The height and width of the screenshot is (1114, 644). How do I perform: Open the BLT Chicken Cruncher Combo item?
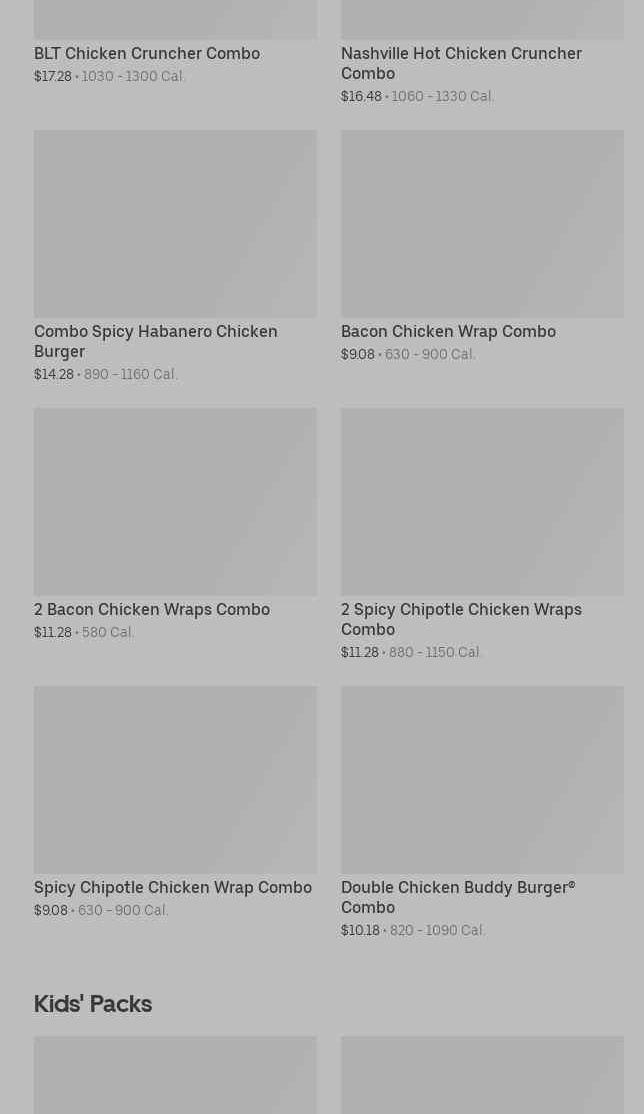click(x=147, y=53)
